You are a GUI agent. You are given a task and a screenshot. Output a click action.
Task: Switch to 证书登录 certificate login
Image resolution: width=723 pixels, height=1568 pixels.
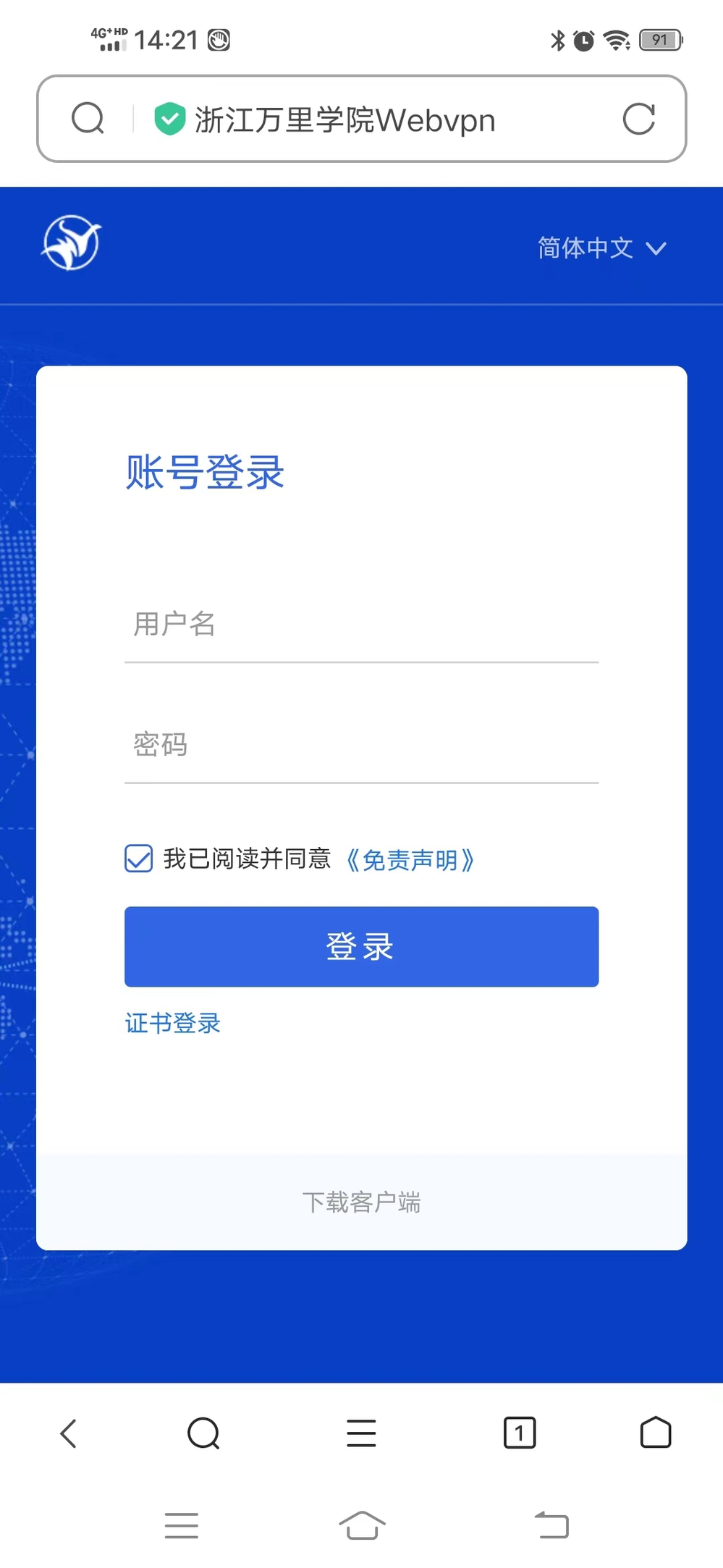(172, 1023)
